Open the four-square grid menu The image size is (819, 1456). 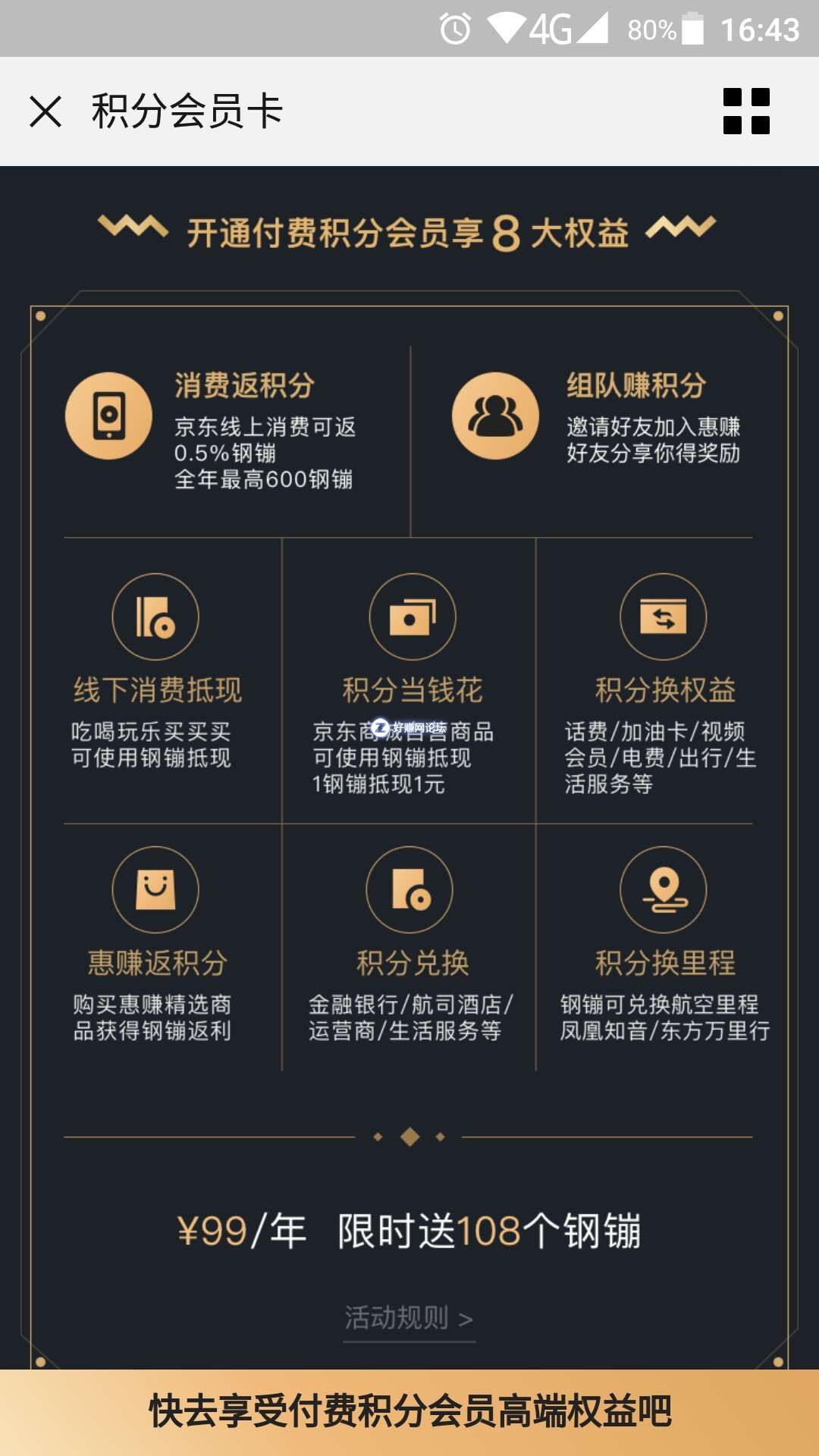[746, 111]
